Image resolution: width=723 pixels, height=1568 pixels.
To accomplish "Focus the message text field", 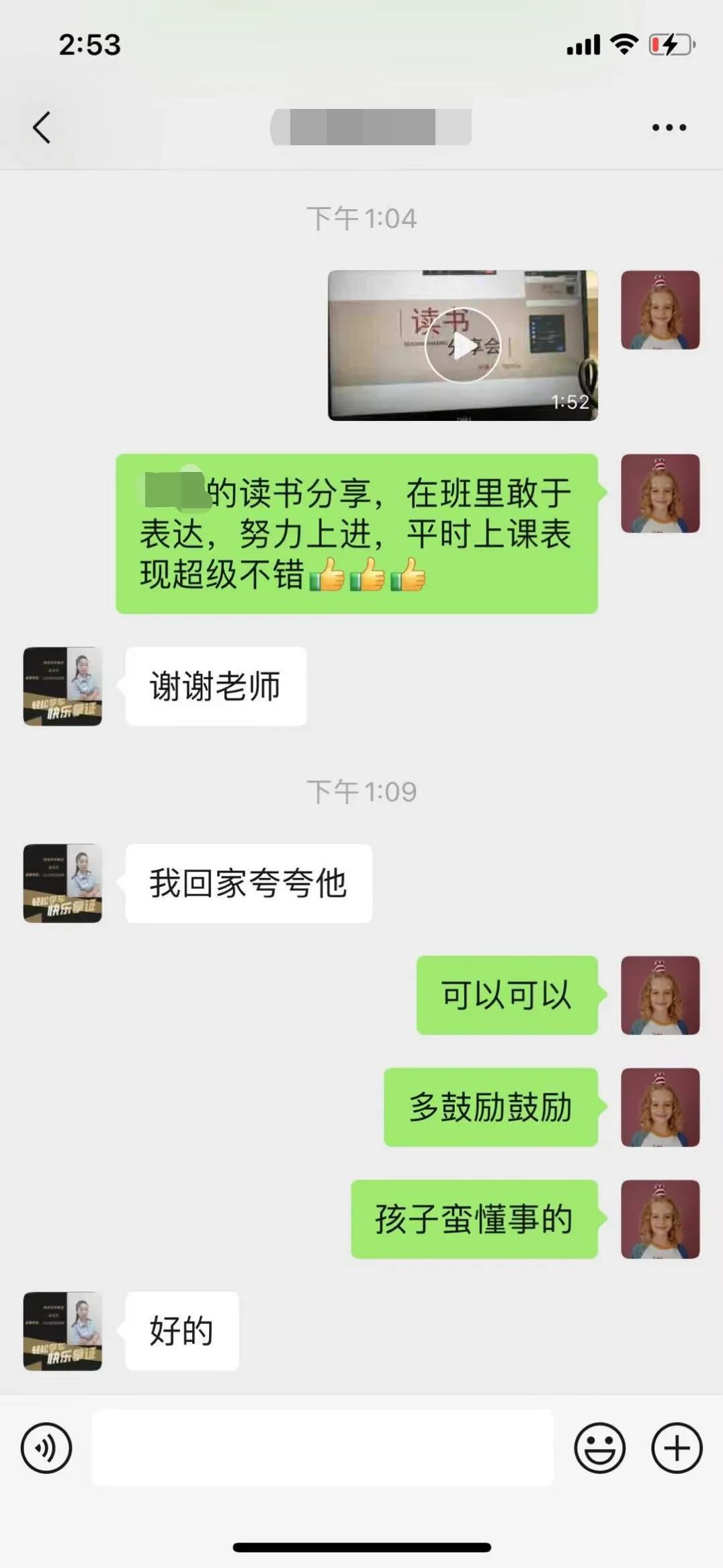I will coord(323,1447).
